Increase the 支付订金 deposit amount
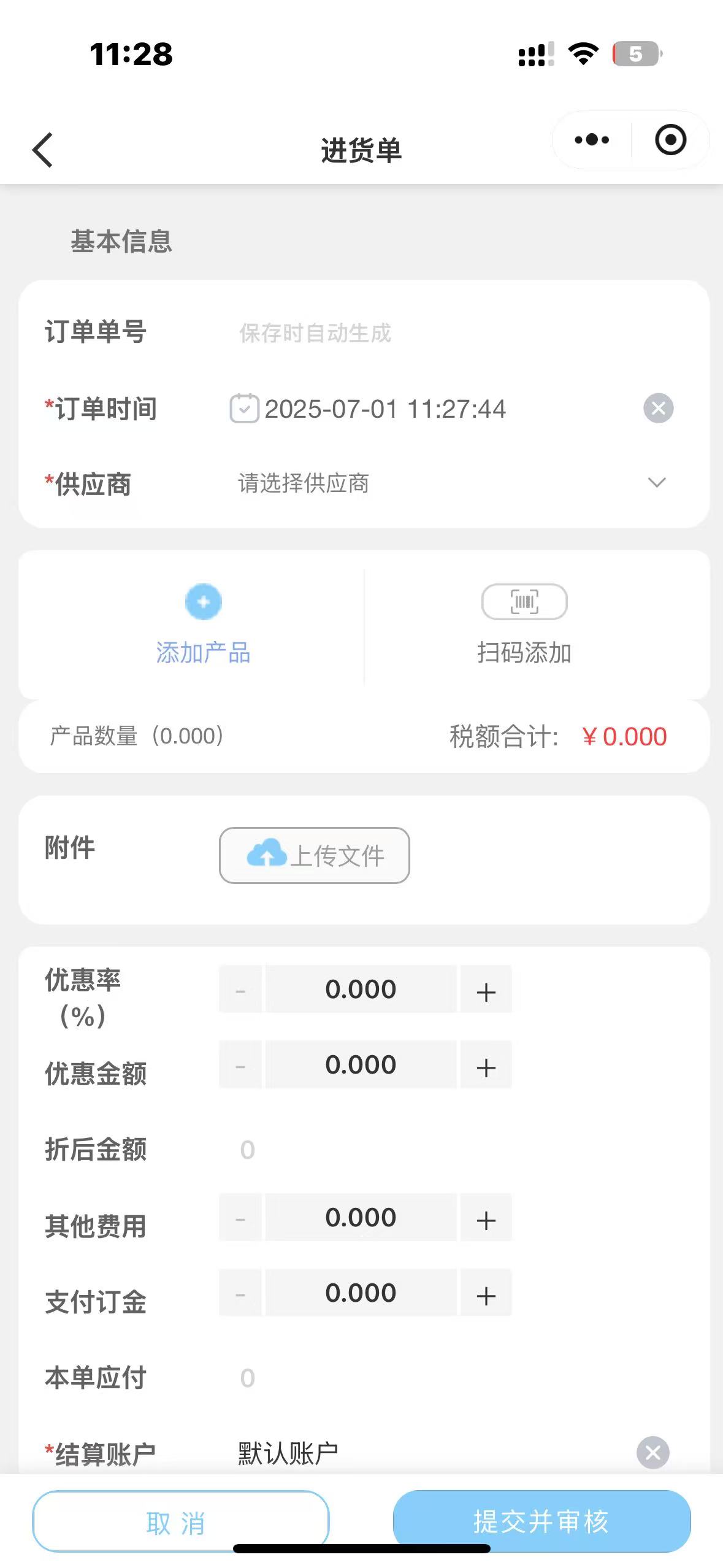The width and height of the screenshot is (723, 1568). 486,1294
